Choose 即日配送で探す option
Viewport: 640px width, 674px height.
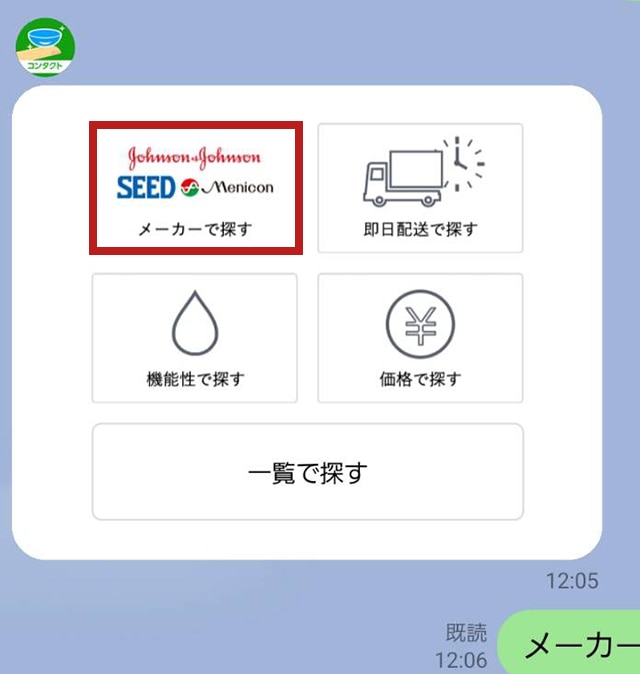click(x=420, y=188)
